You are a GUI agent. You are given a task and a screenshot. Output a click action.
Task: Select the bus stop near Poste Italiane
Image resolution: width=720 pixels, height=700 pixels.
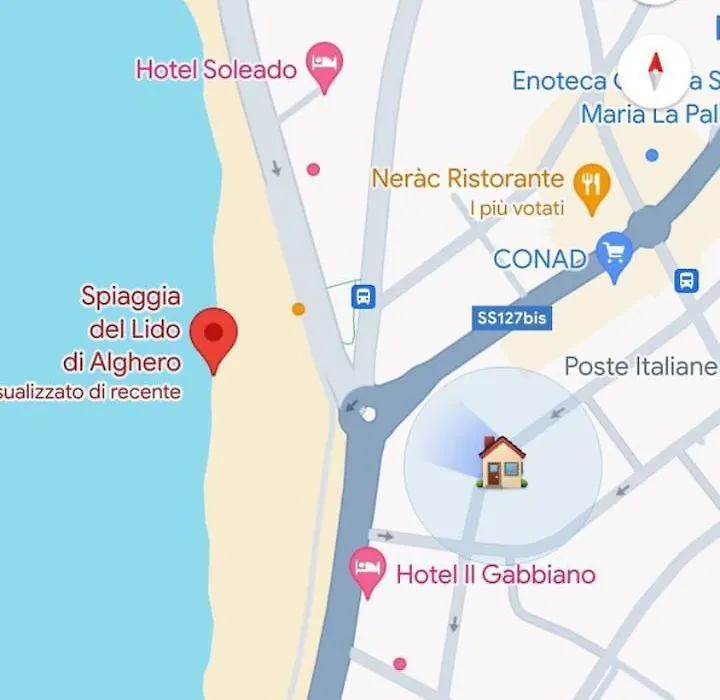(x=687, y=280)
